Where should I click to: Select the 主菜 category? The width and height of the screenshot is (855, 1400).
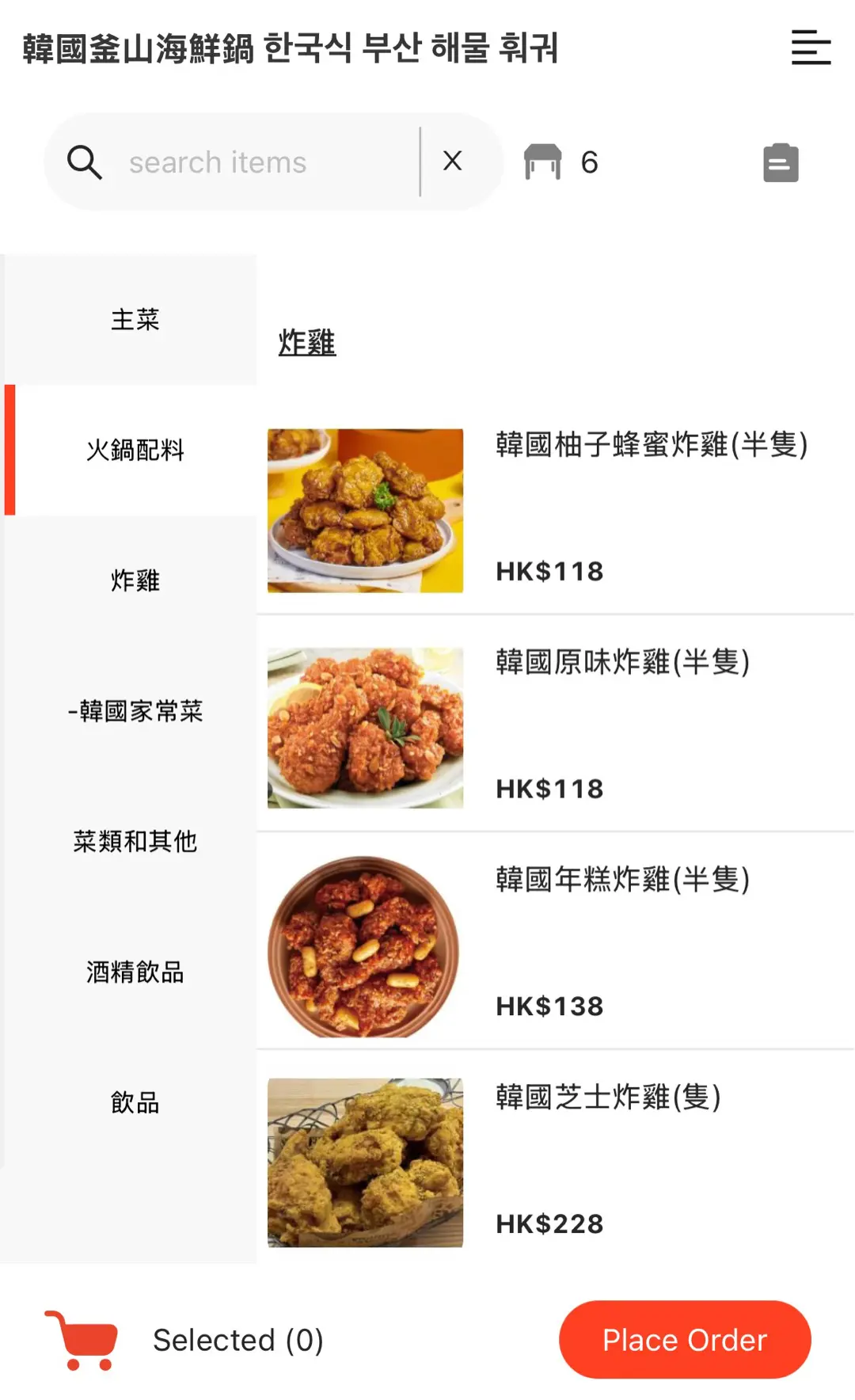135,320
